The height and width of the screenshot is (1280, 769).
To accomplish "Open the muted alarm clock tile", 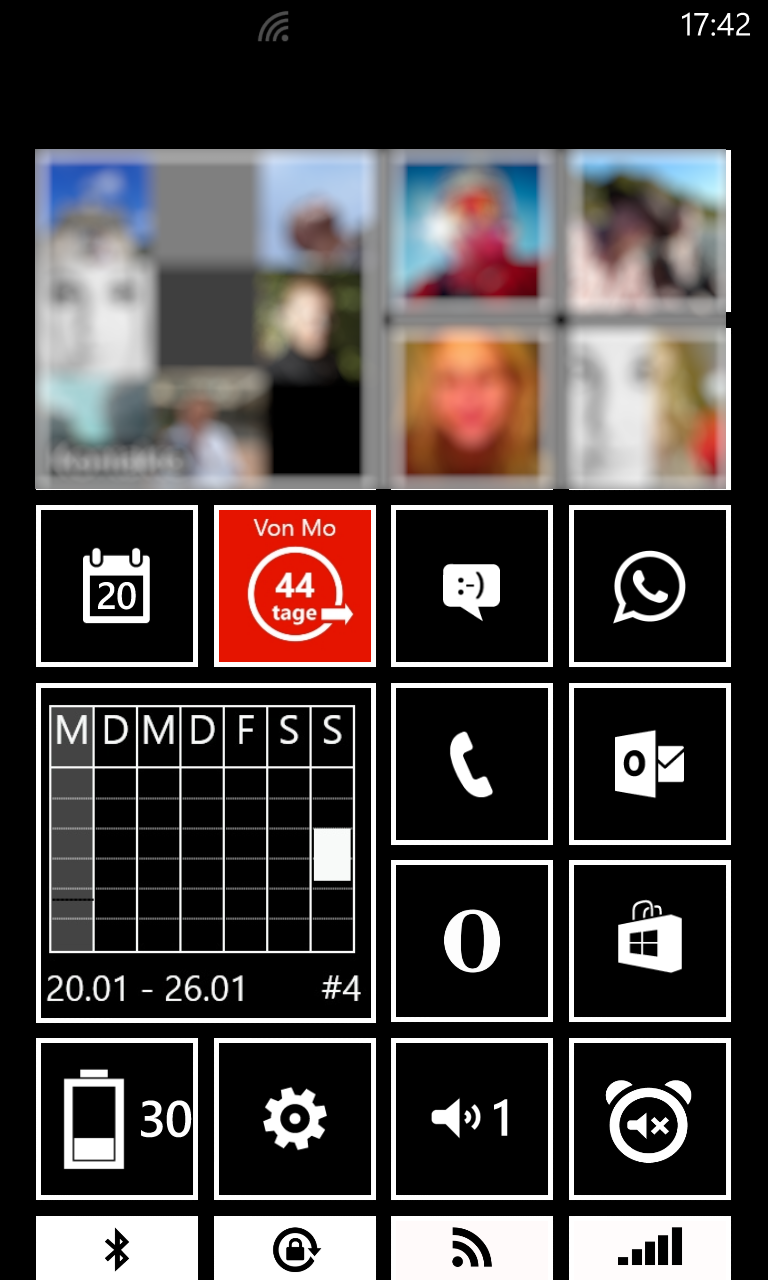I will tap(650, 1119).
